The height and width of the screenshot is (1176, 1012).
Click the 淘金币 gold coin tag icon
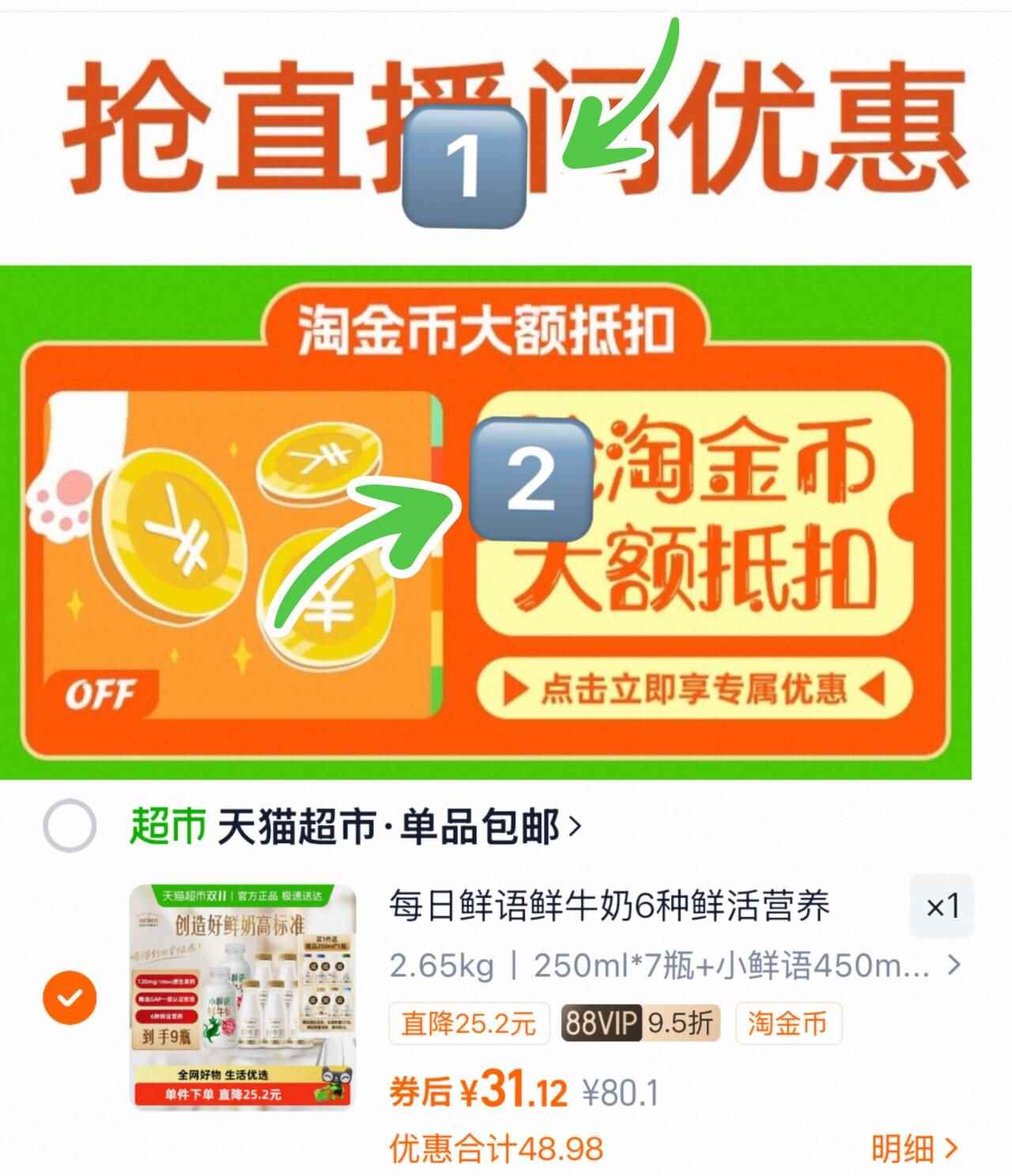(x=789, y=1025)
